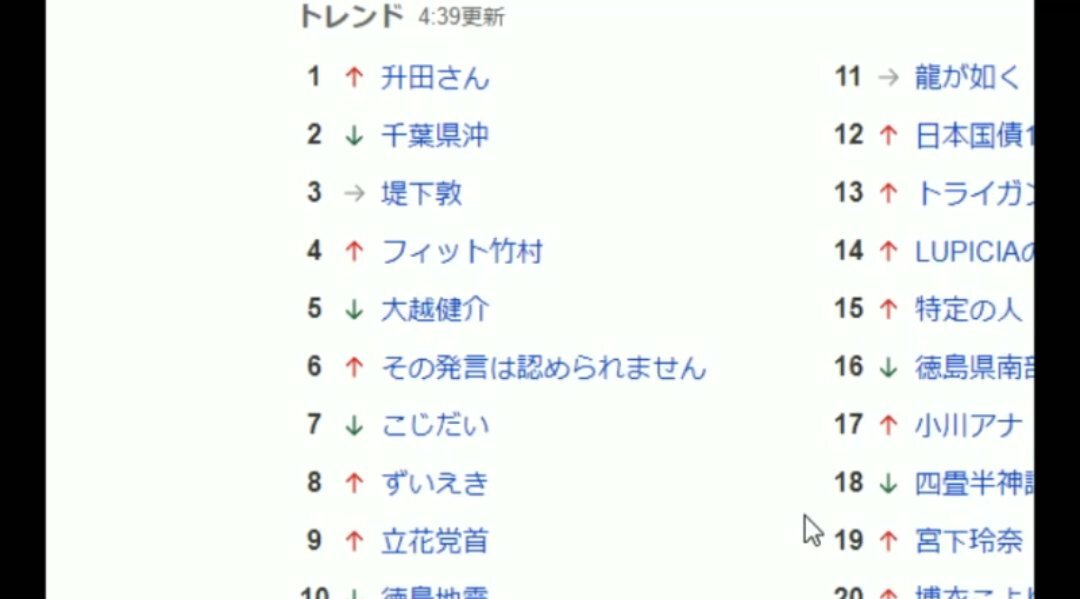
Task: Open the trend 小川アナ
Action: pos(968,425)
